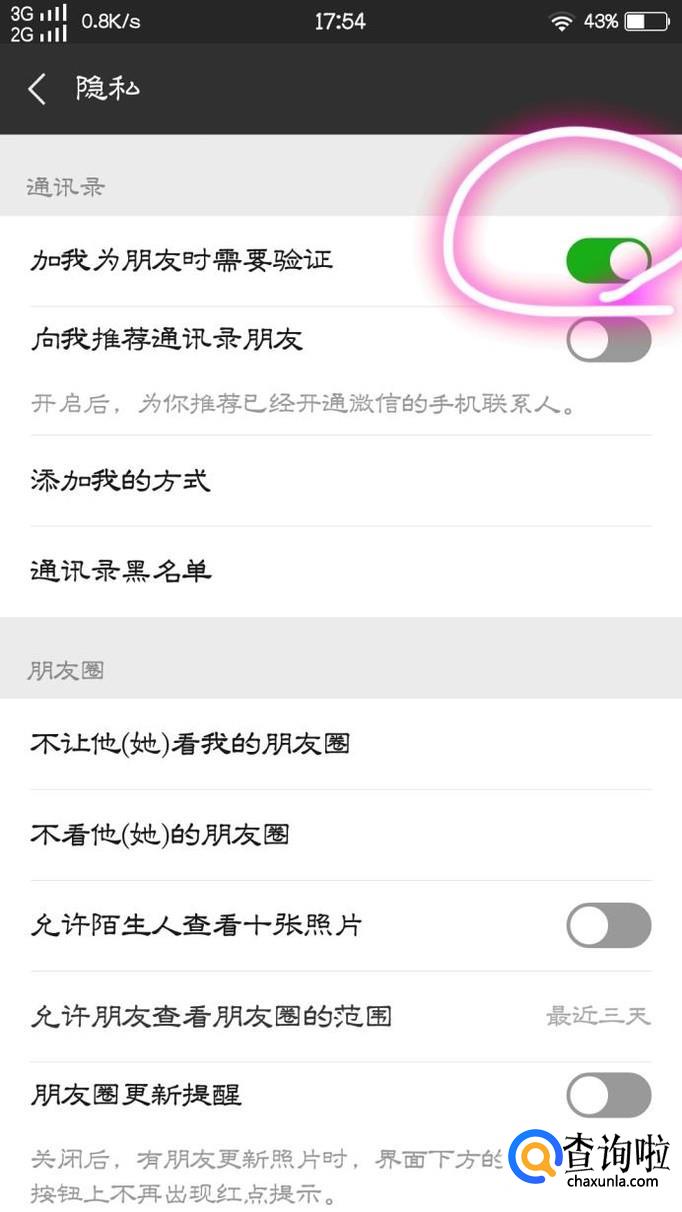682x1212 pixels.
Task: Enable 允许陌生人查看十张照片 switch
Action: [x=608, y=925]
